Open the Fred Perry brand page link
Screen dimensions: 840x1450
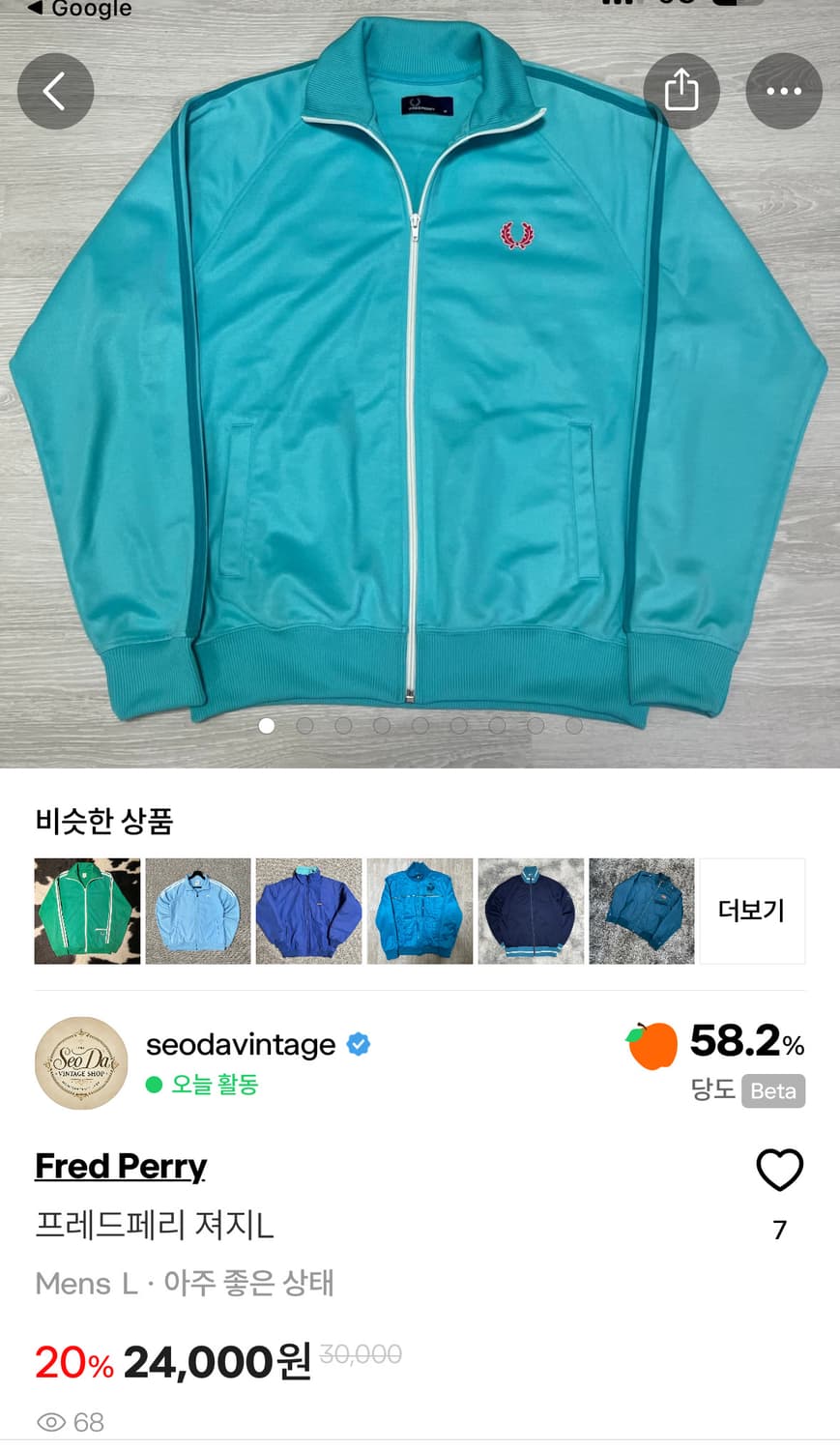click(x=120, y=1167)
